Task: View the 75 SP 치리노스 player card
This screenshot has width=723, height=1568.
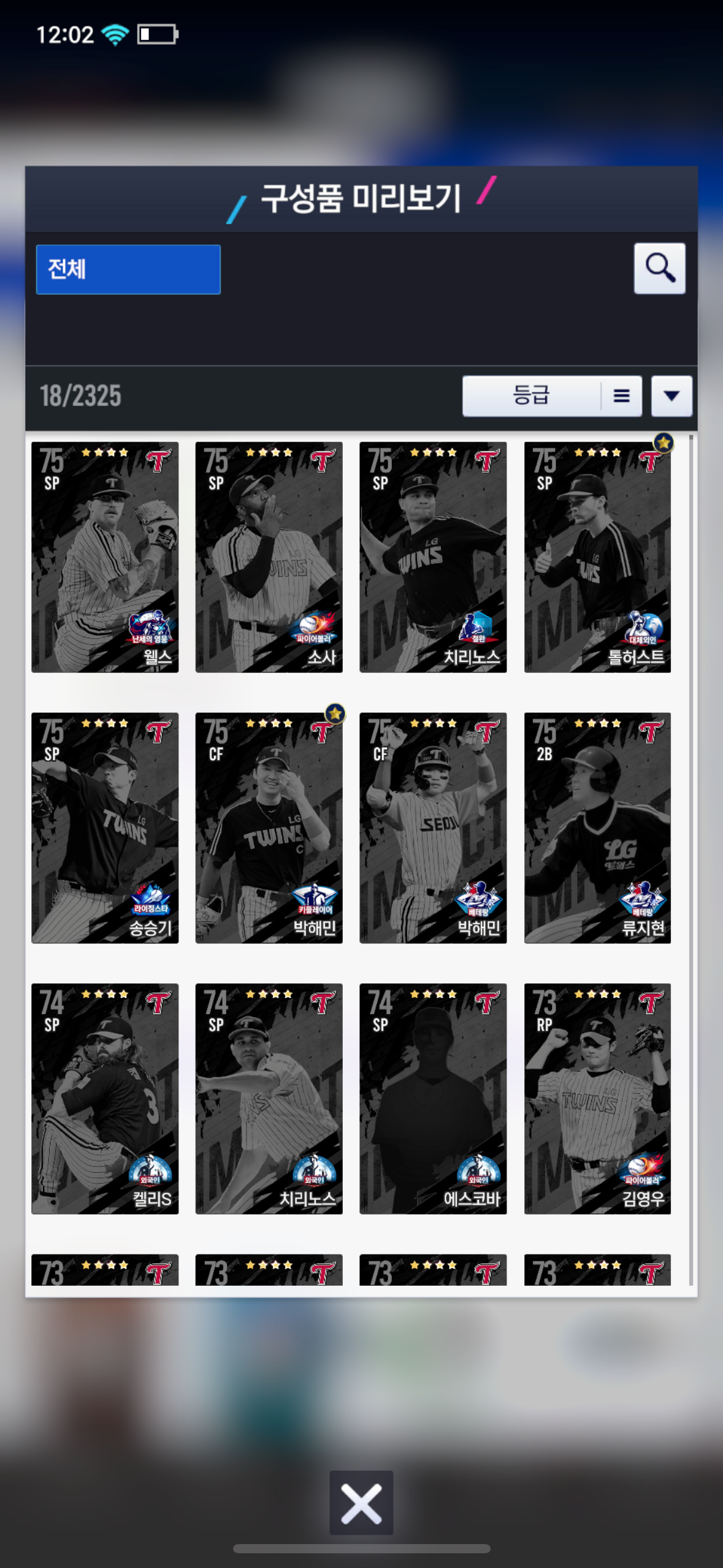Action: click(x=433, y=557)
